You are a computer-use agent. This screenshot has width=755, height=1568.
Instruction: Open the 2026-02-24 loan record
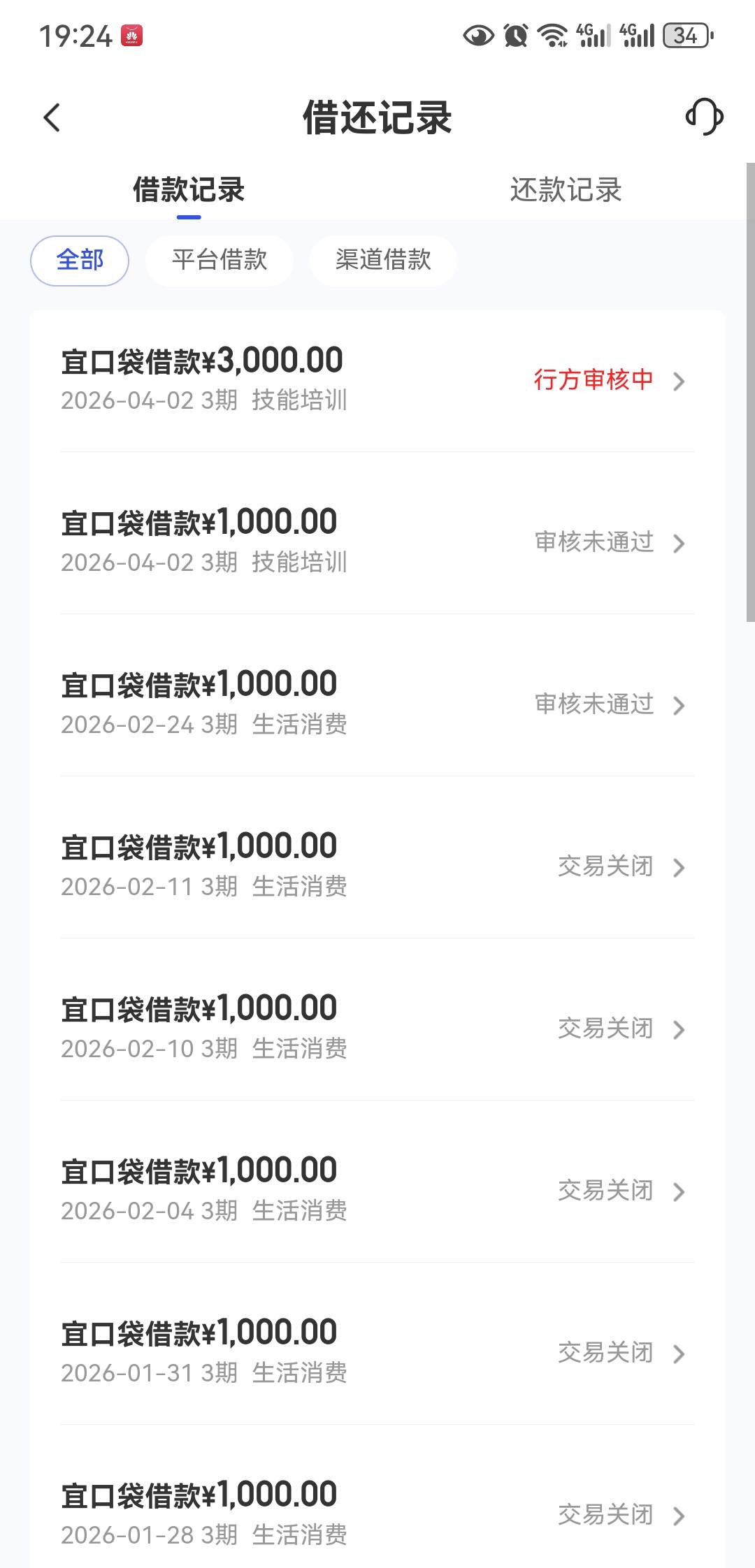[x=377, y=704]
